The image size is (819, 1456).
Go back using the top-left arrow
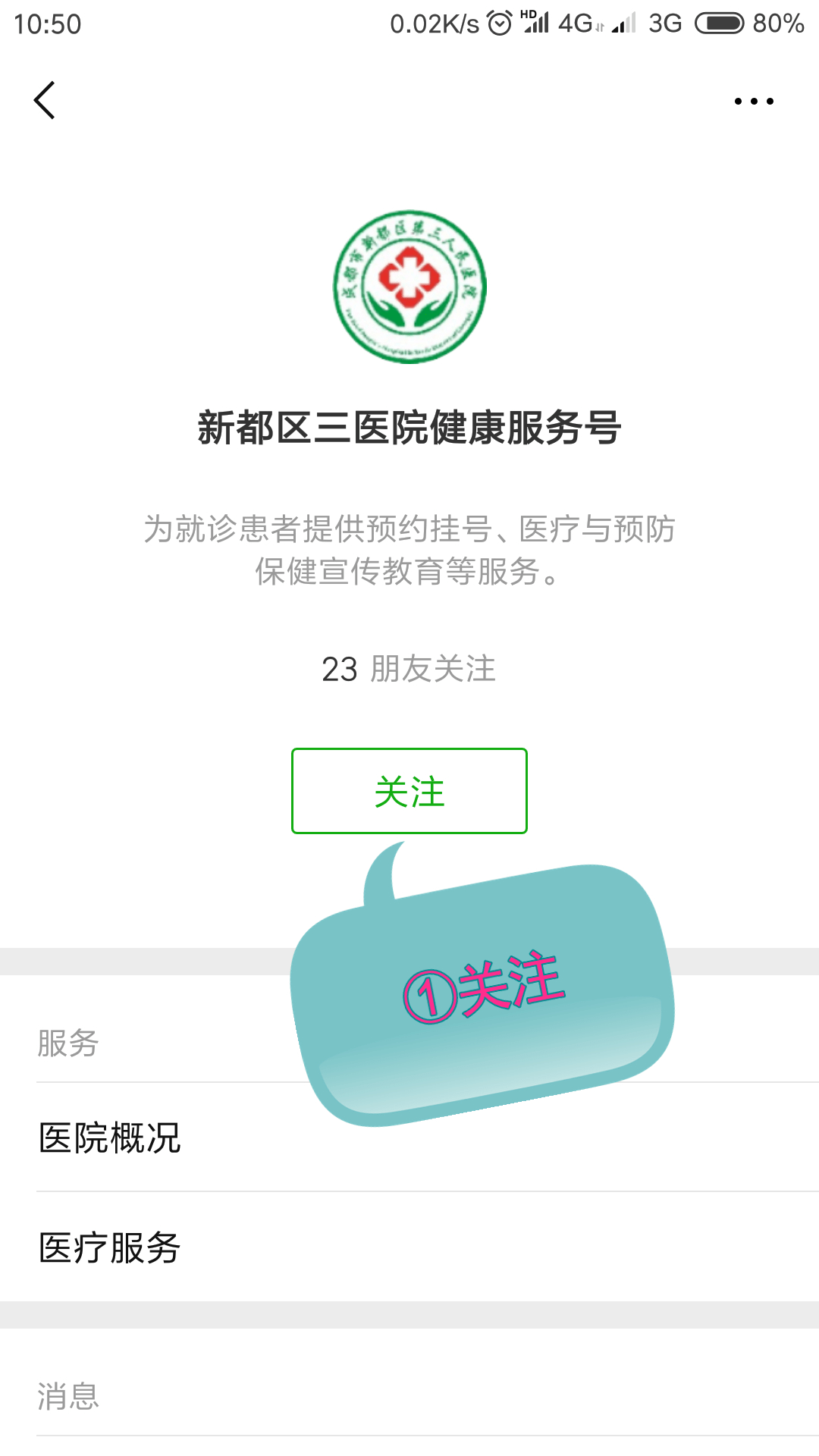click(45, 100)
